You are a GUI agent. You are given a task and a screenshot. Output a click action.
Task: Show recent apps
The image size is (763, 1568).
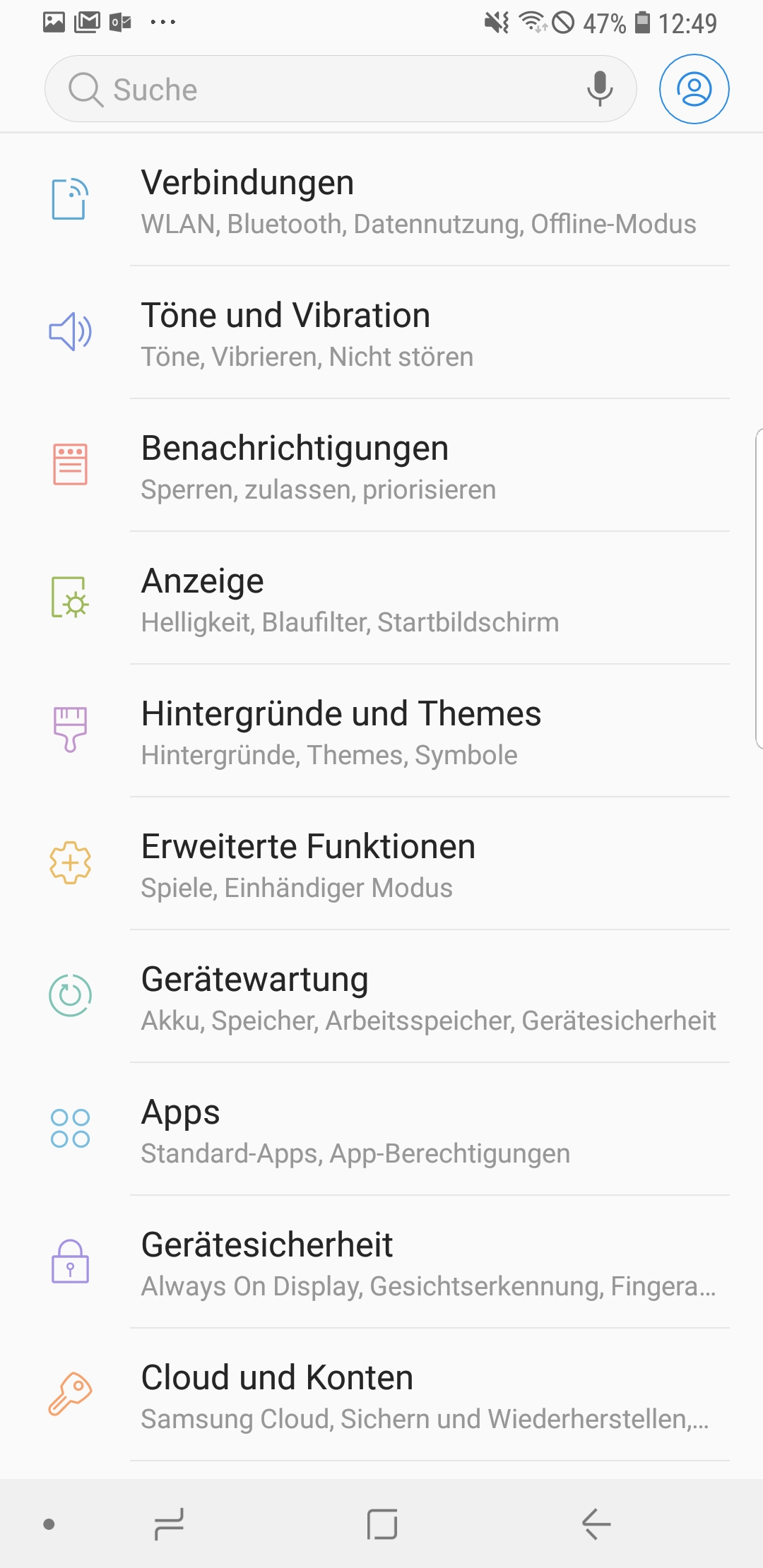click(x=169, y=1524)
